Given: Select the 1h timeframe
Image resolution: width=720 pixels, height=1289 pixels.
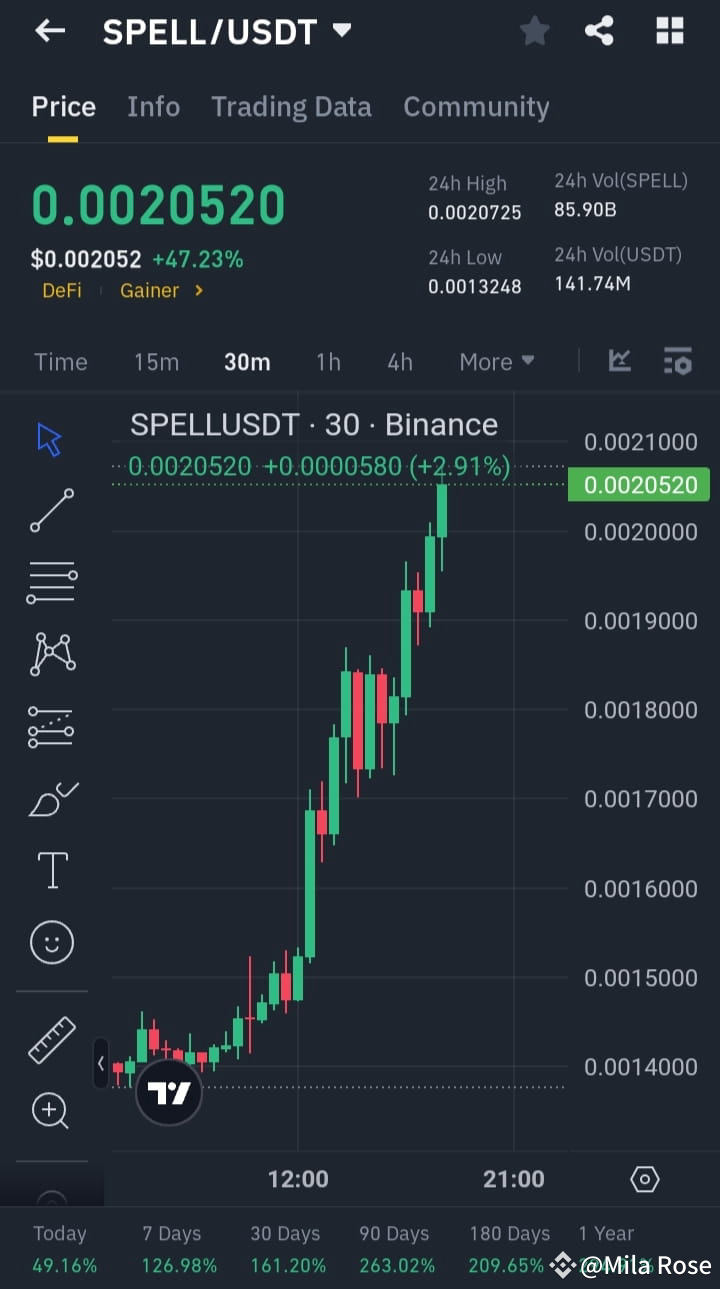Looking at the screenshot, I should coord(328,362).
